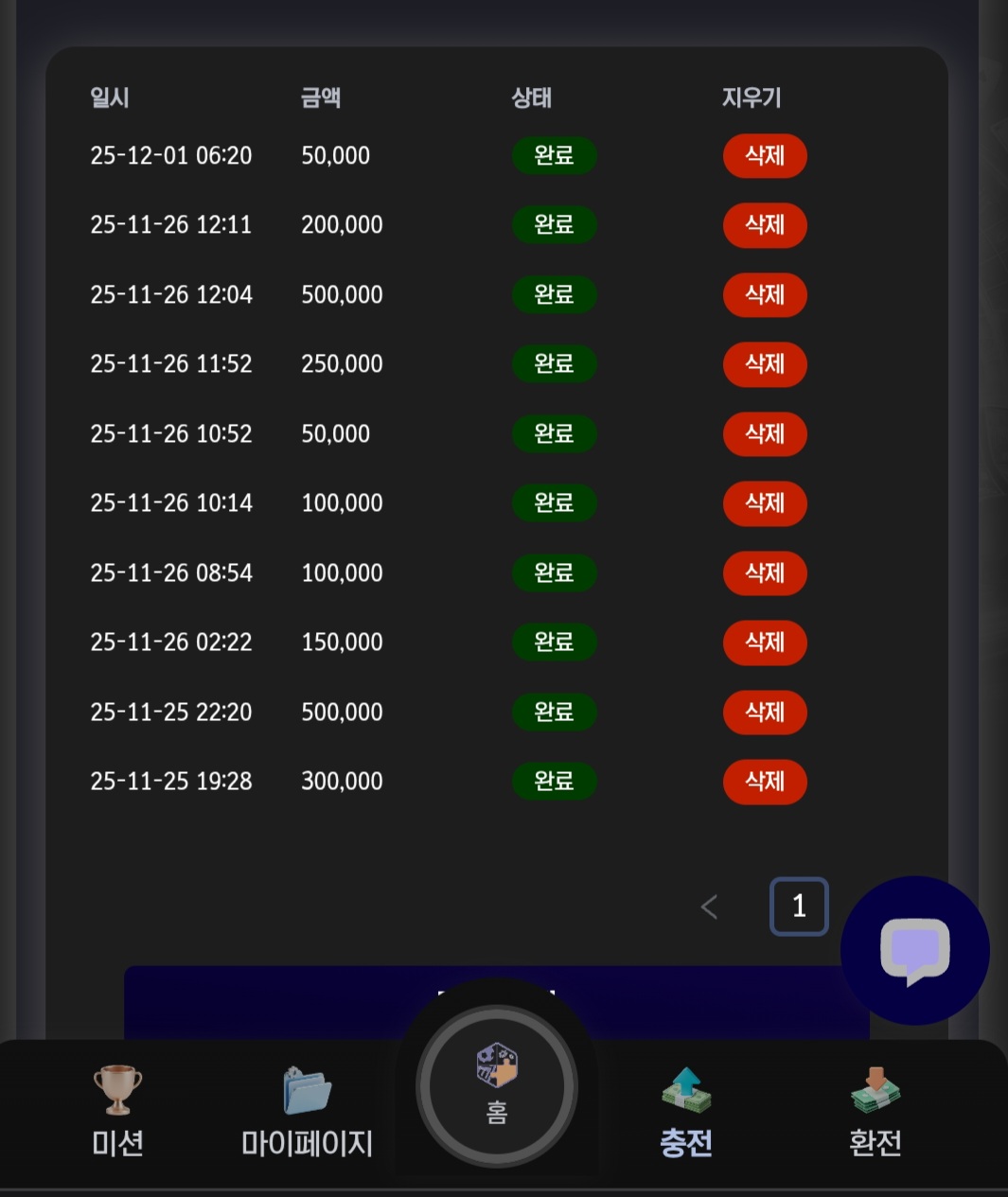
Task: Delete the 25-11-26 10:52 record
Action: click(765, 434)
